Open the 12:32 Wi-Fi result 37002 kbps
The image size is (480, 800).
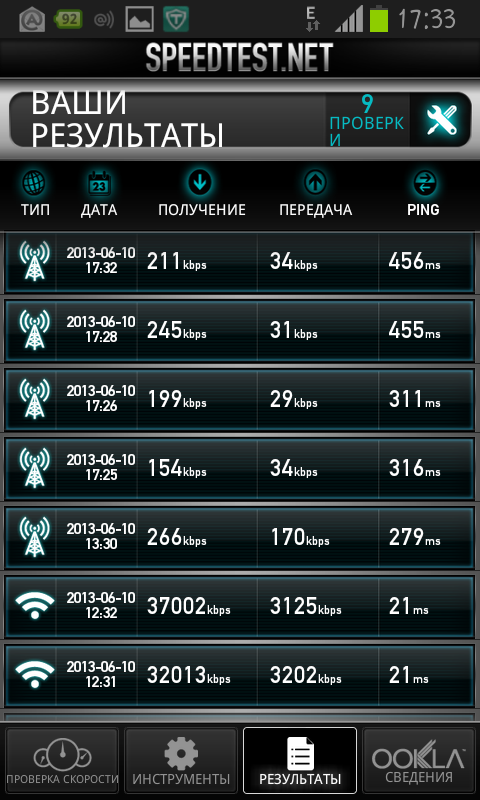(240, 606)
